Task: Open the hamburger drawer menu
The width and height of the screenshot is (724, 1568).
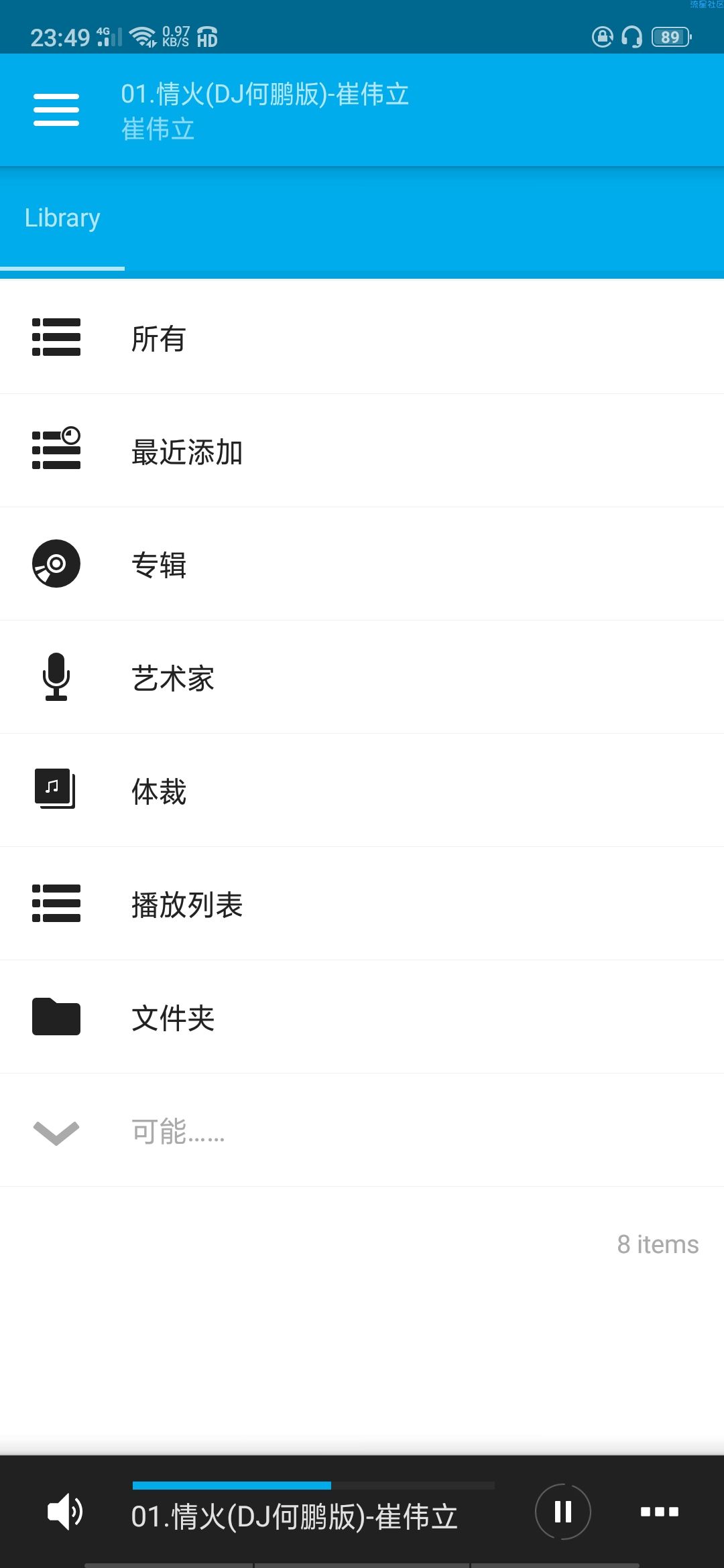Action: pyautogui.click(x=56, y=110)
